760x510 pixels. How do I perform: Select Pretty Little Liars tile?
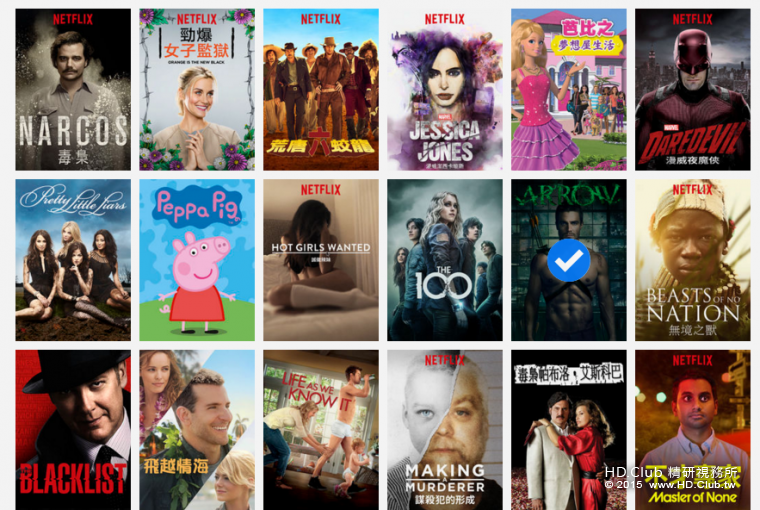tap(73, 260)
